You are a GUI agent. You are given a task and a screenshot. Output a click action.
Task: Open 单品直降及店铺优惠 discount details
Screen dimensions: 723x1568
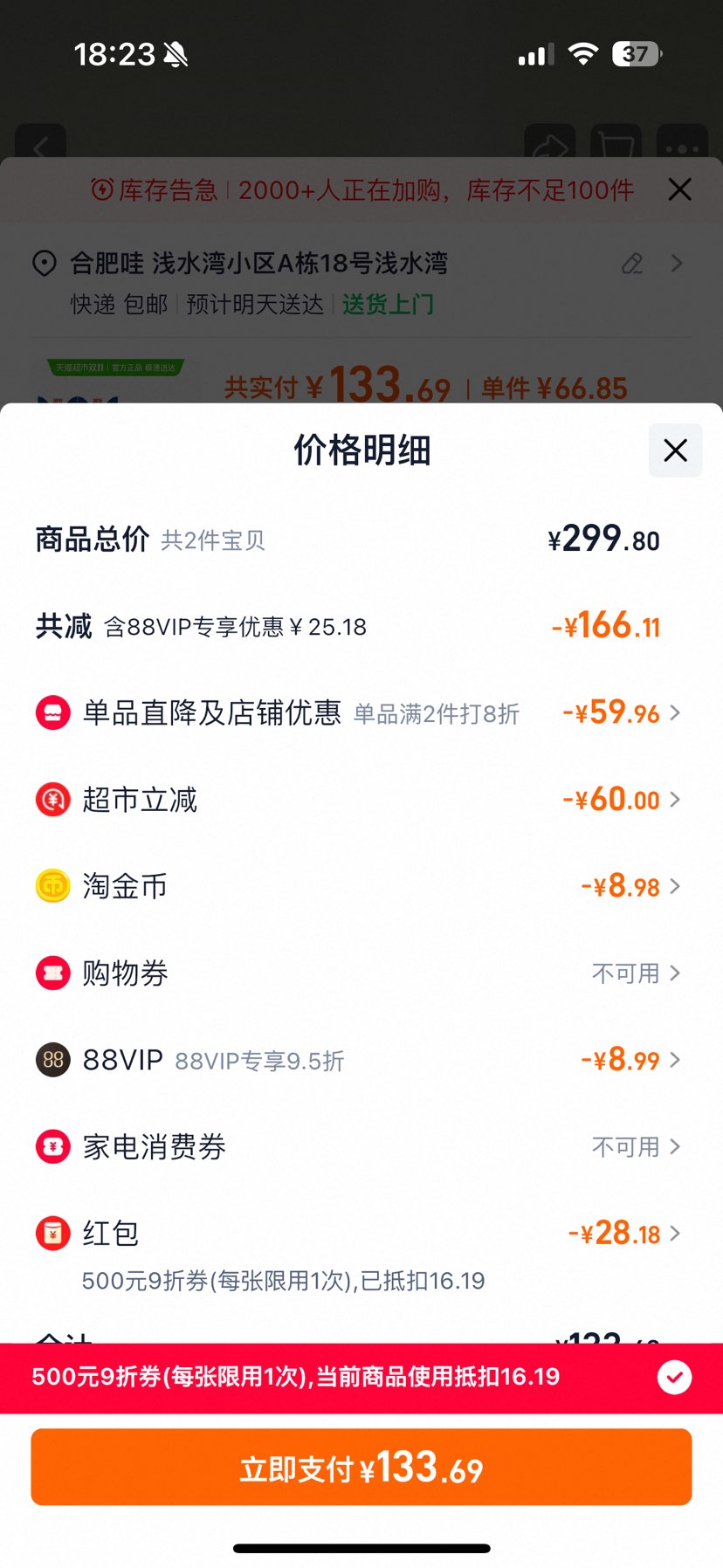point(358,712)
